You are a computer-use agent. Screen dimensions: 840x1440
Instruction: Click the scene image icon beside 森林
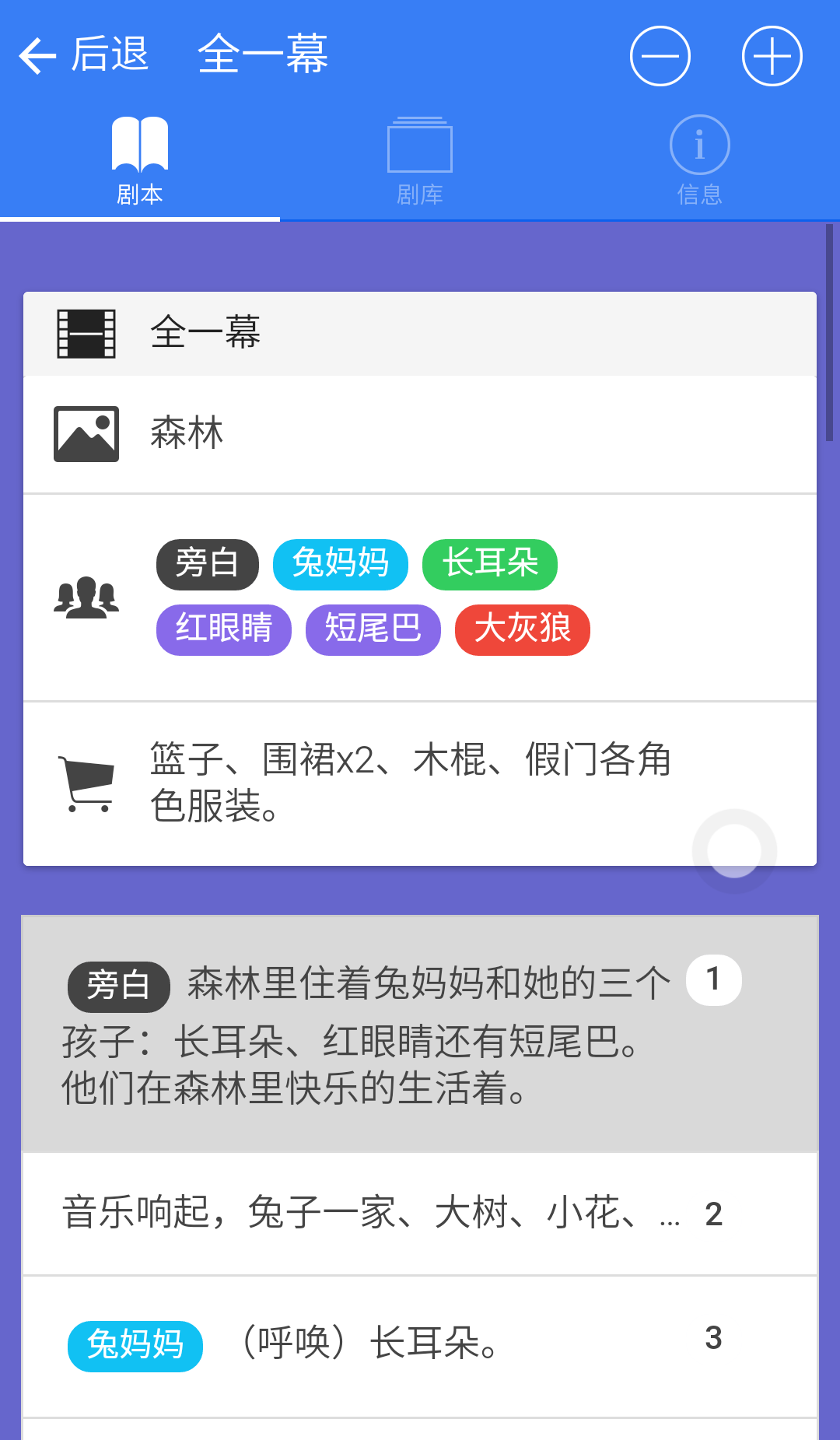point(86,433)
